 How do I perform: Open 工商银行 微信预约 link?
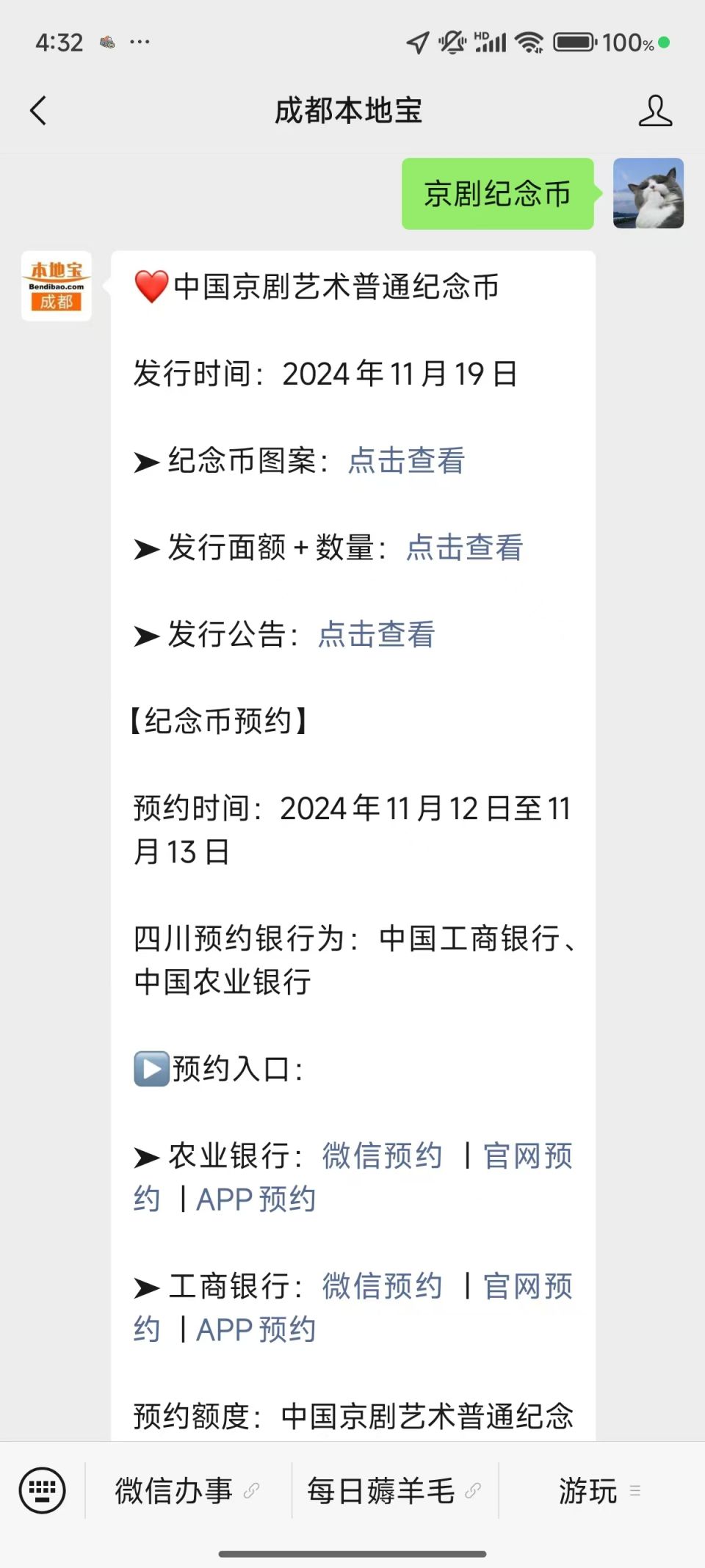pyautogui.click(x=382, y=1286)
